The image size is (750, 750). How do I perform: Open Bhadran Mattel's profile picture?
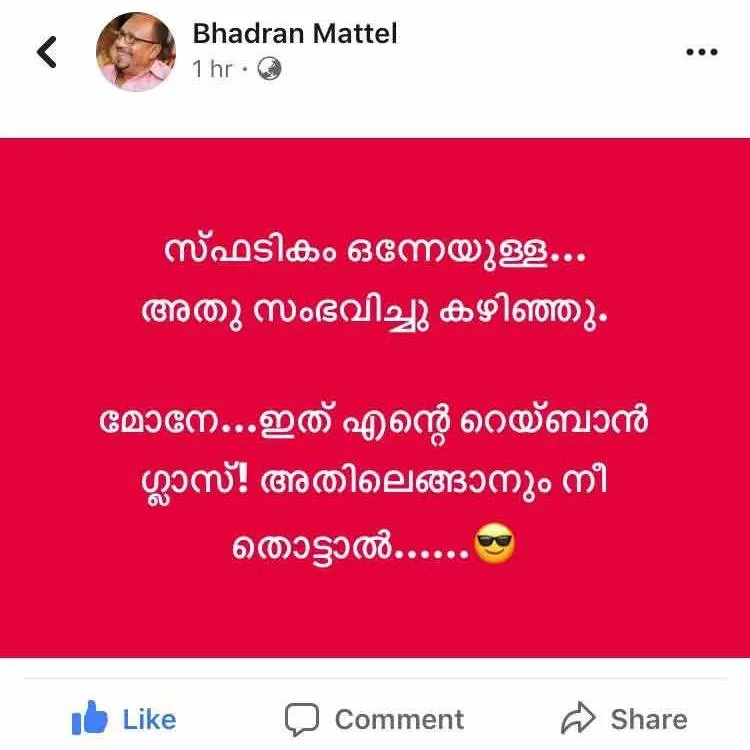[135, 52]
